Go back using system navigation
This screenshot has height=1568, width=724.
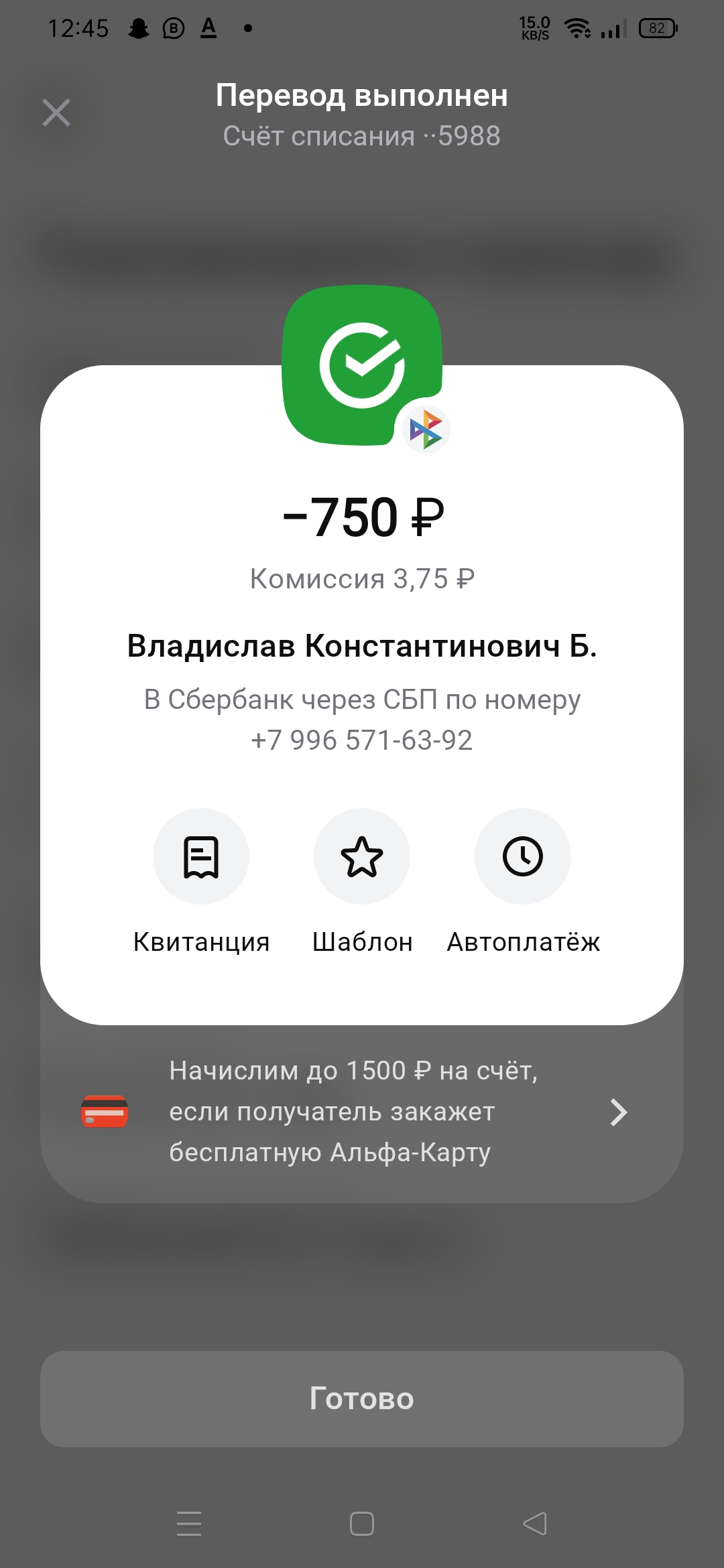pyautogui.click(x=535, y=1524)
